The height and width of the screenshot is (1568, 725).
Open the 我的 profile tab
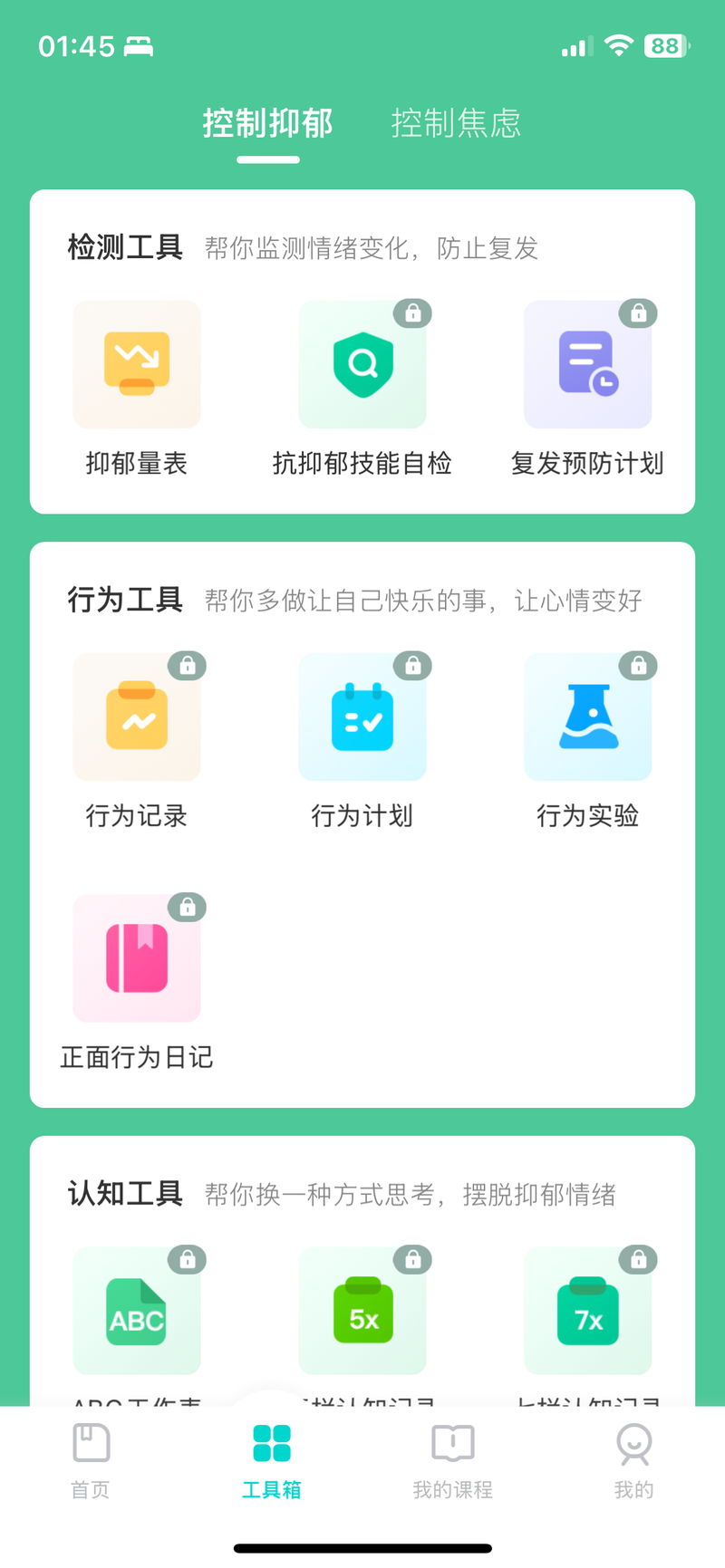(634, 1460)
